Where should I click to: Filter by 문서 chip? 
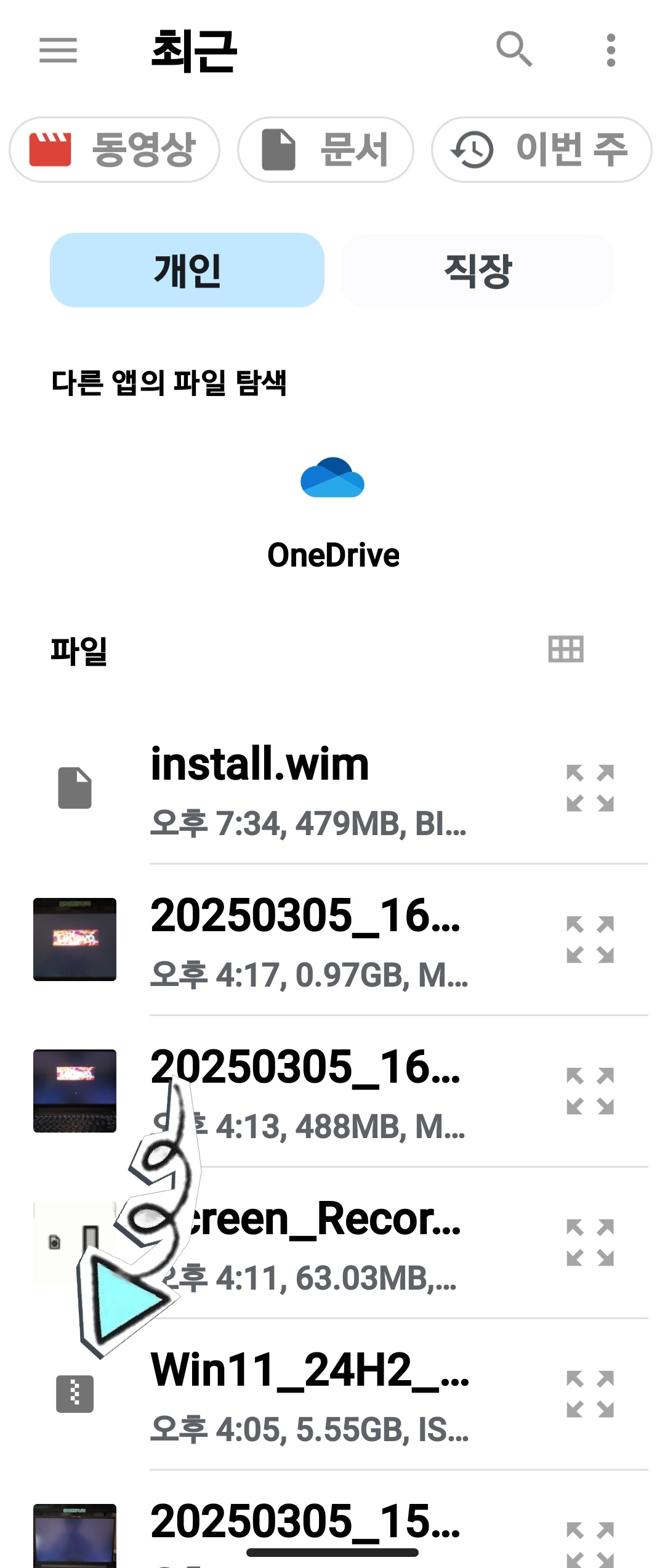326,150
